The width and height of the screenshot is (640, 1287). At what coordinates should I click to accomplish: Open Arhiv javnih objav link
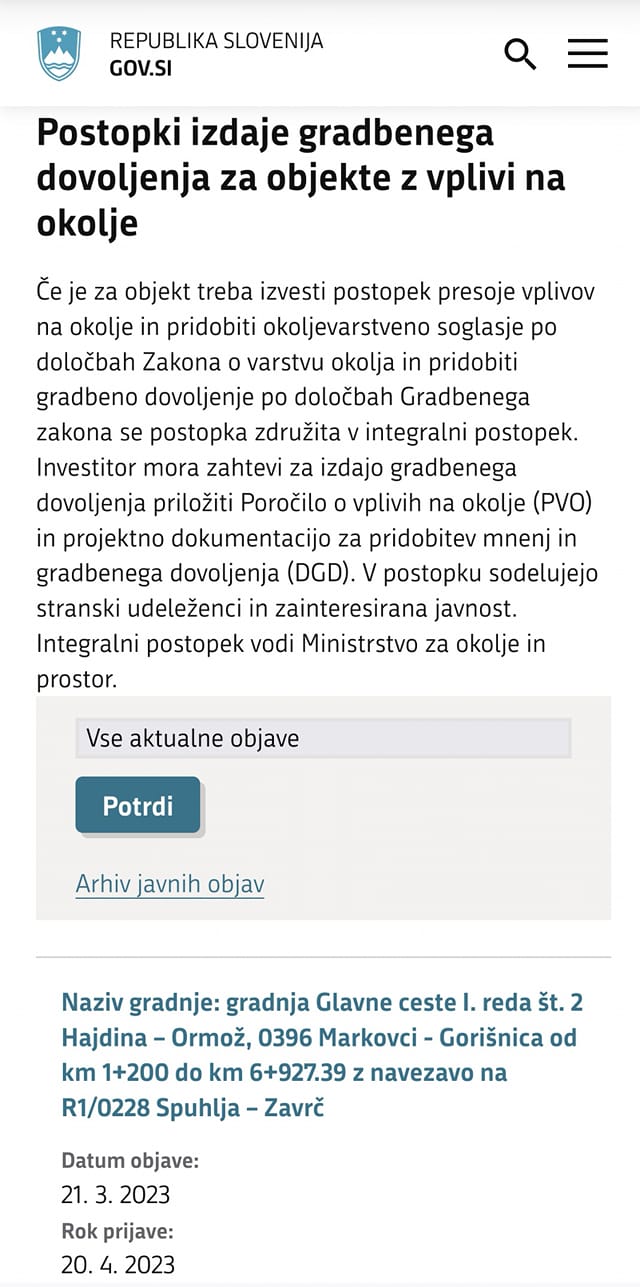point(170,885)
